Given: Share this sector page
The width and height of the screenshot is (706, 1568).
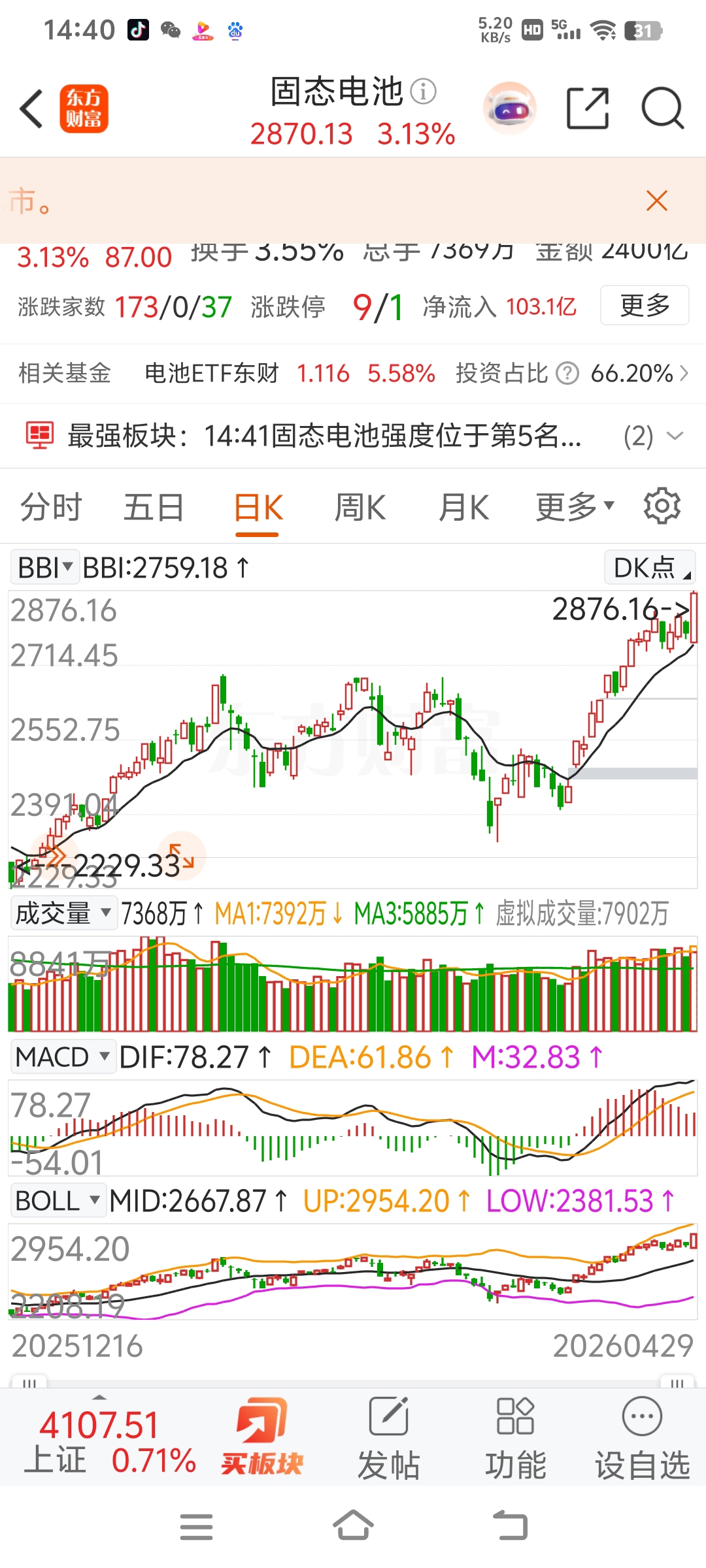Looking at the screenshot, I should 587,108.
